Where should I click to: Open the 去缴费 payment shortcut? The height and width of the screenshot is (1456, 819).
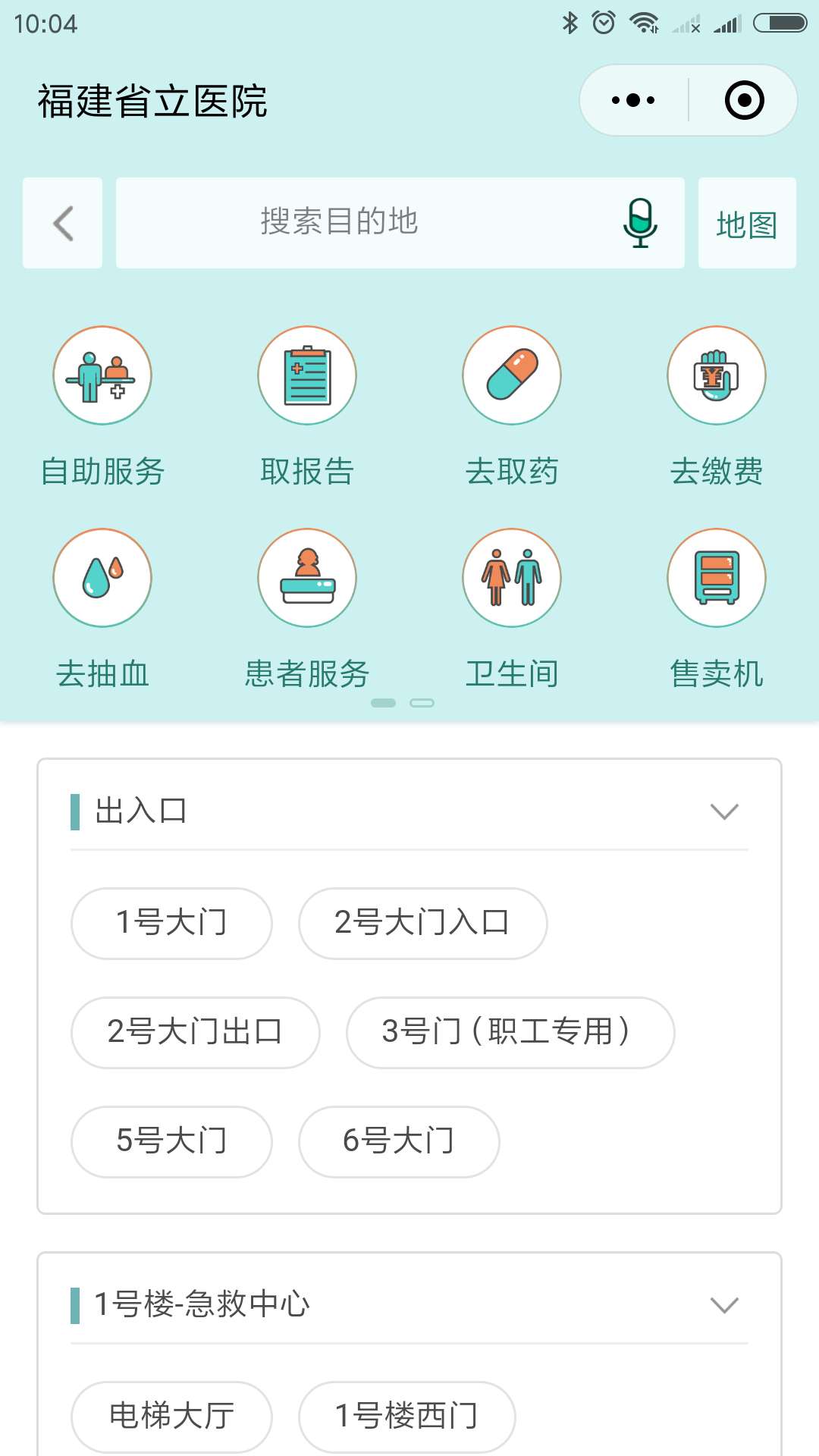tap(717, 376)
